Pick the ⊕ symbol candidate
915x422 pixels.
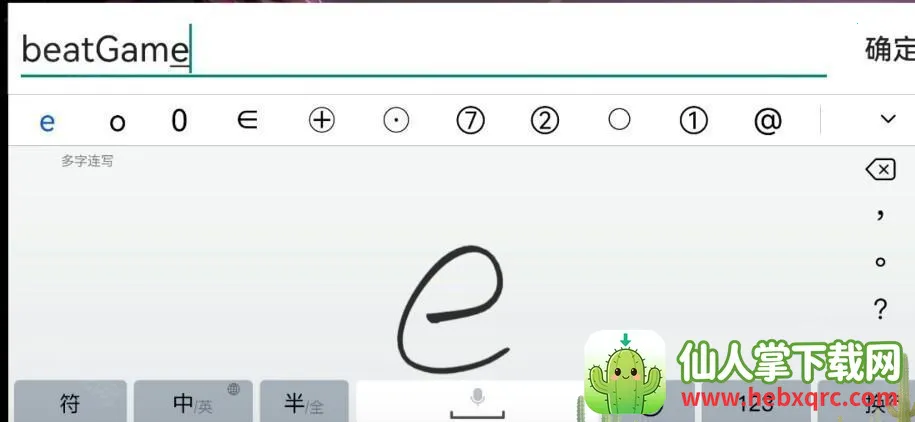pyautogui.click(x=321, y=121)
